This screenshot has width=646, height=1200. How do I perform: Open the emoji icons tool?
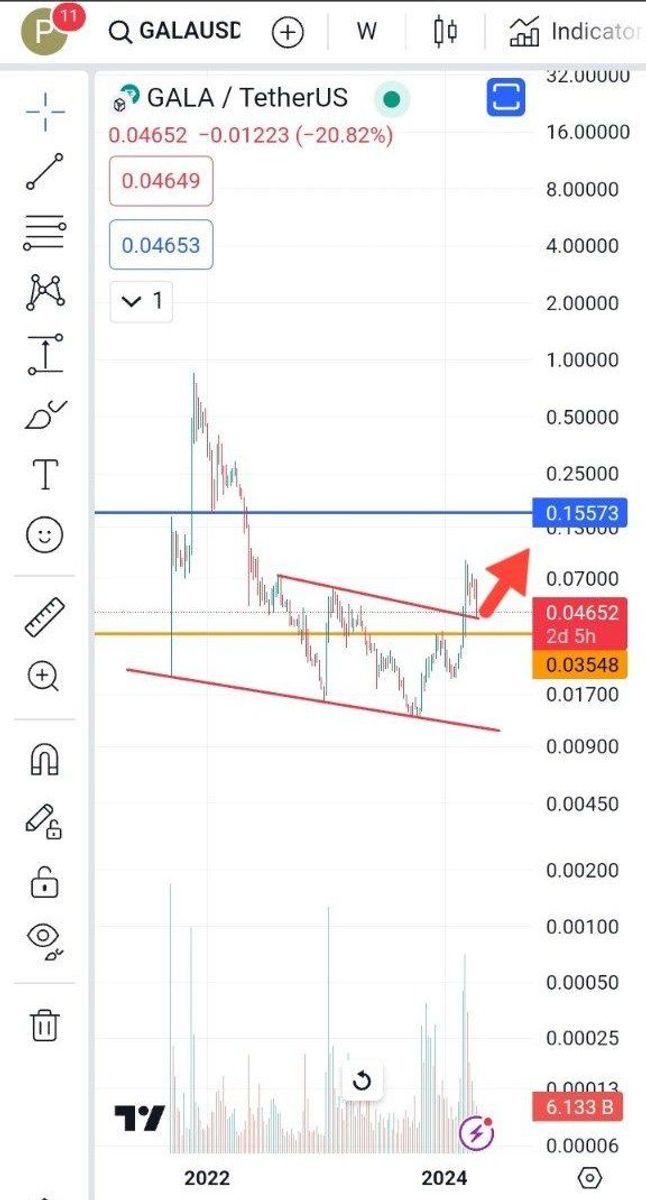[x=45, y=535]
